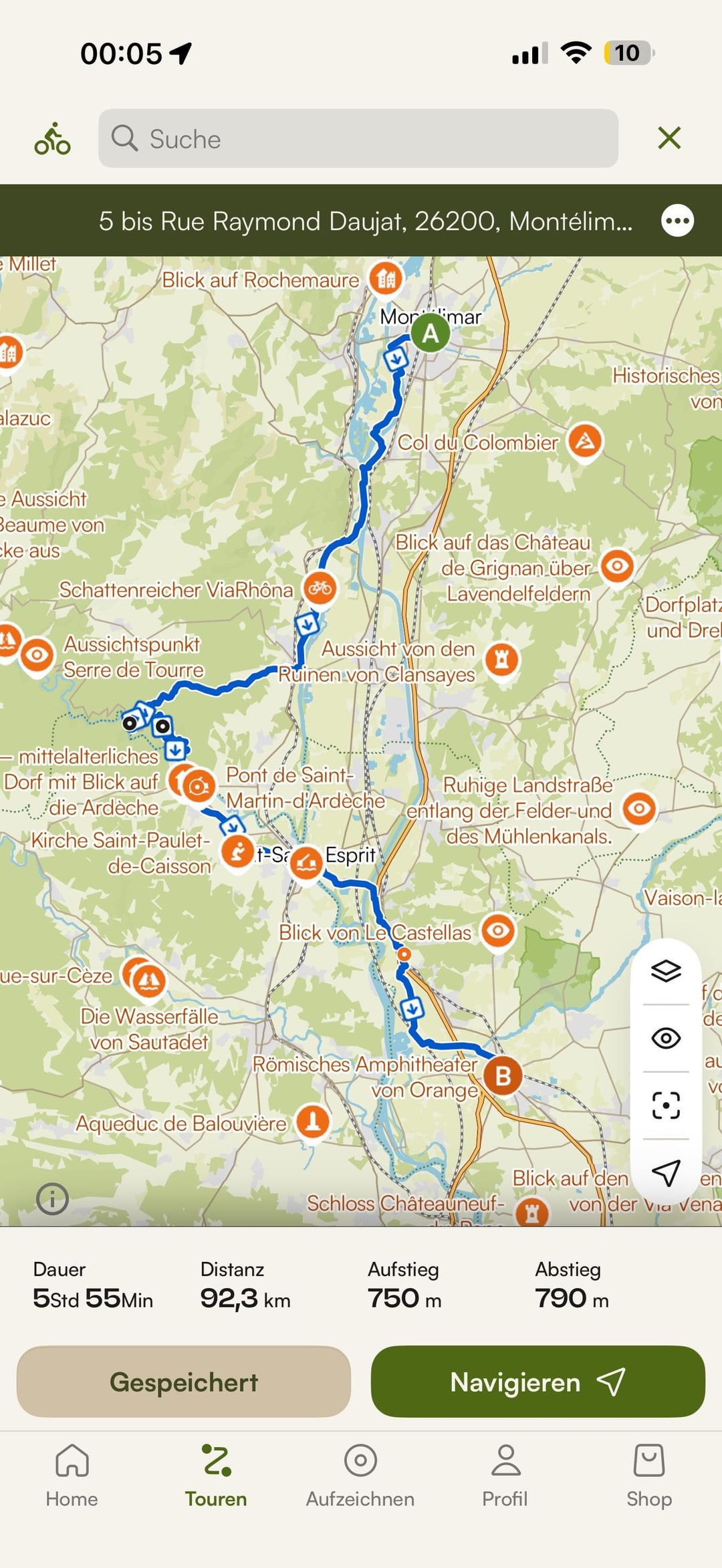Select the Col du Colombier highlight marker
The image size is (722, 1568).
click(585, 441)
